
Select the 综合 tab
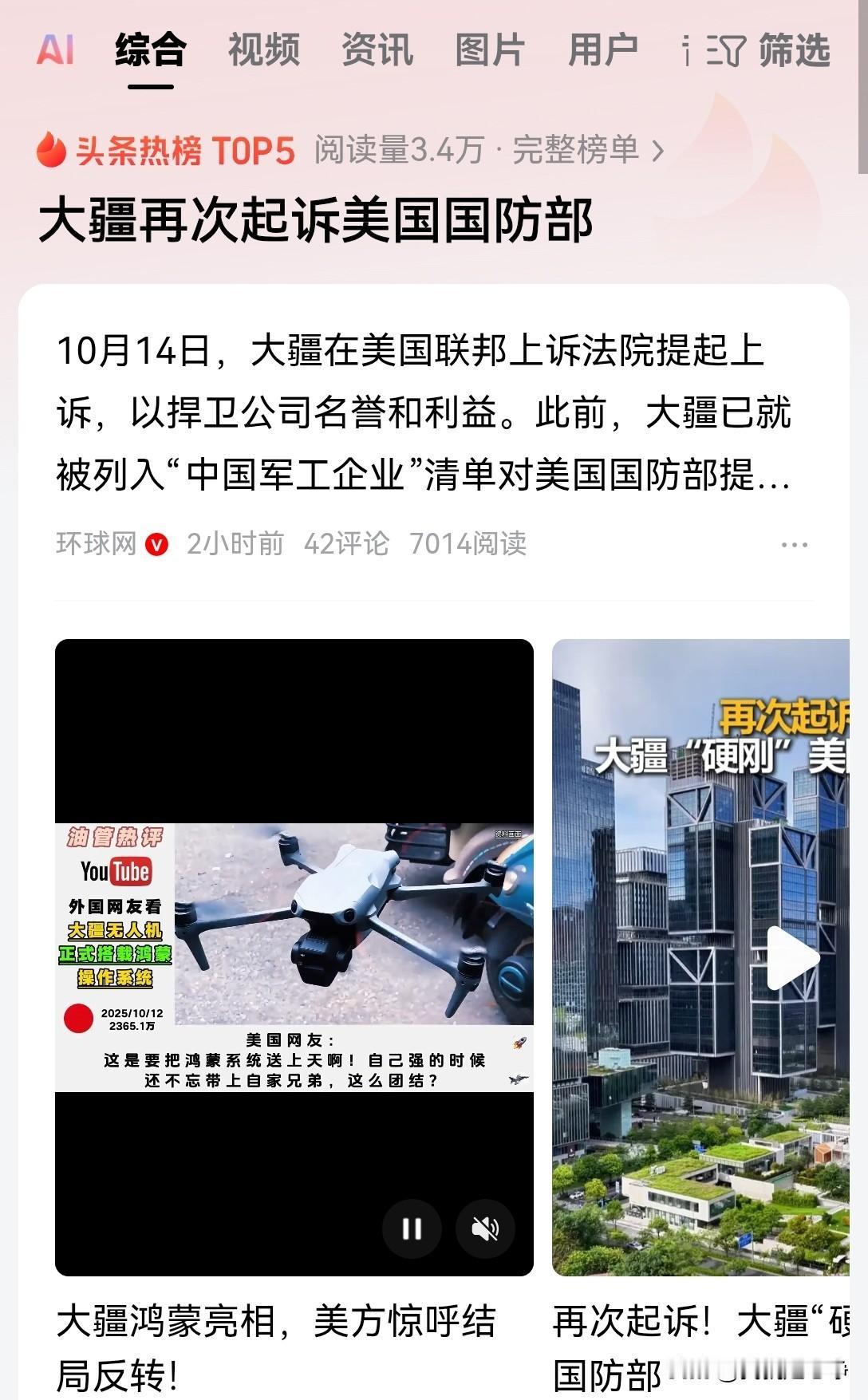click(x=150, y=50)
